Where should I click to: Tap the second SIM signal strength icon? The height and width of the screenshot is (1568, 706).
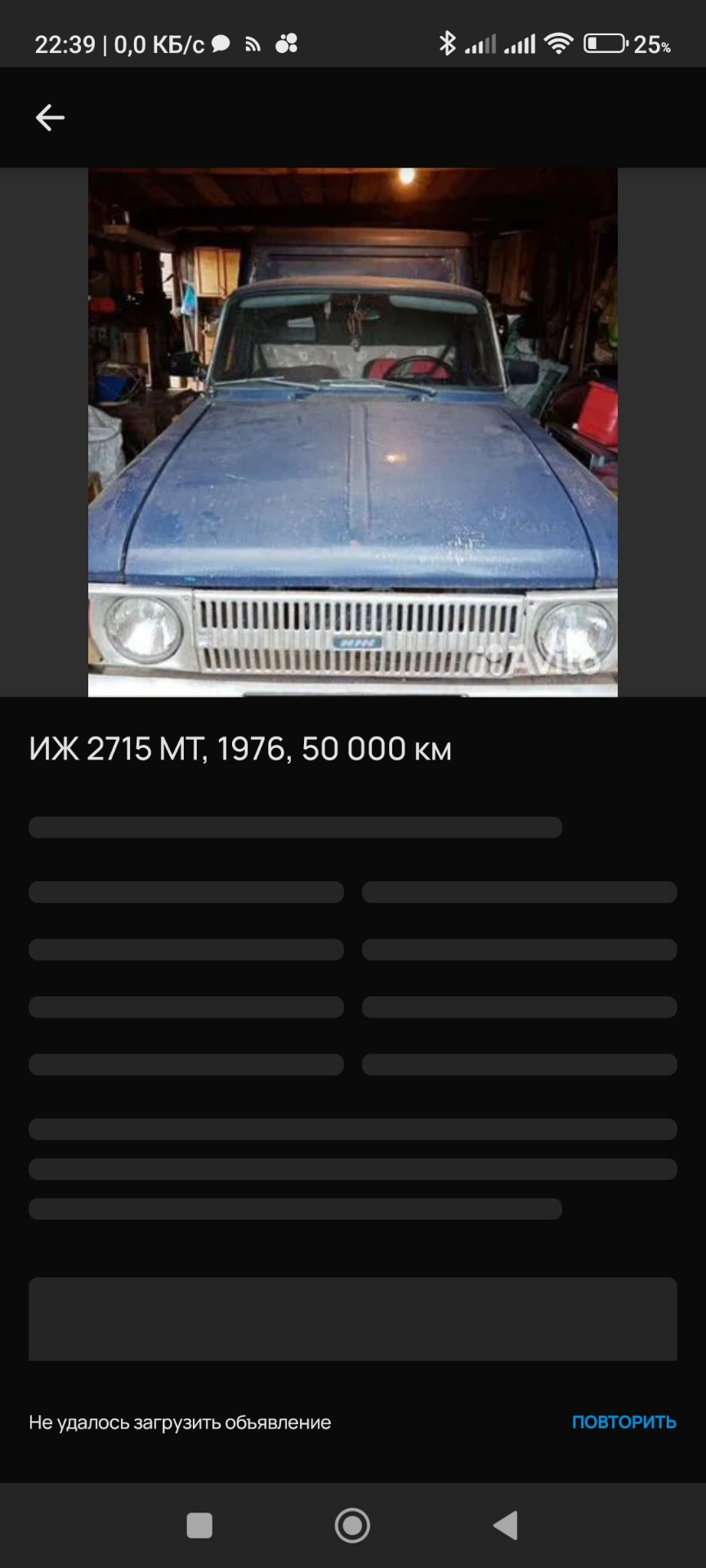519,44
